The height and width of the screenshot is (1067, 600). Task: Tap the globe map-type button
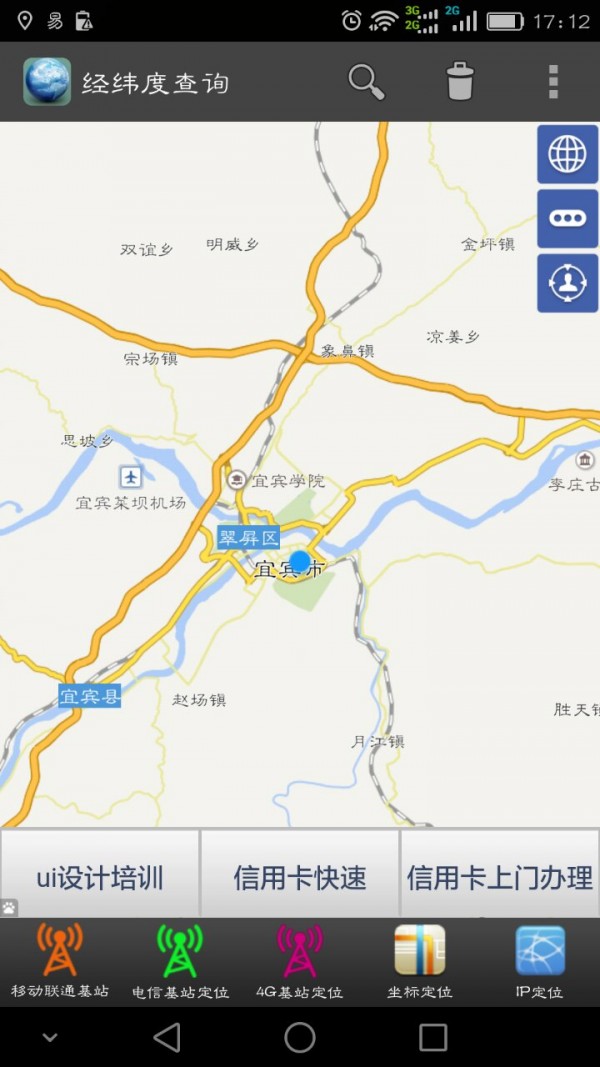[567, 154]
